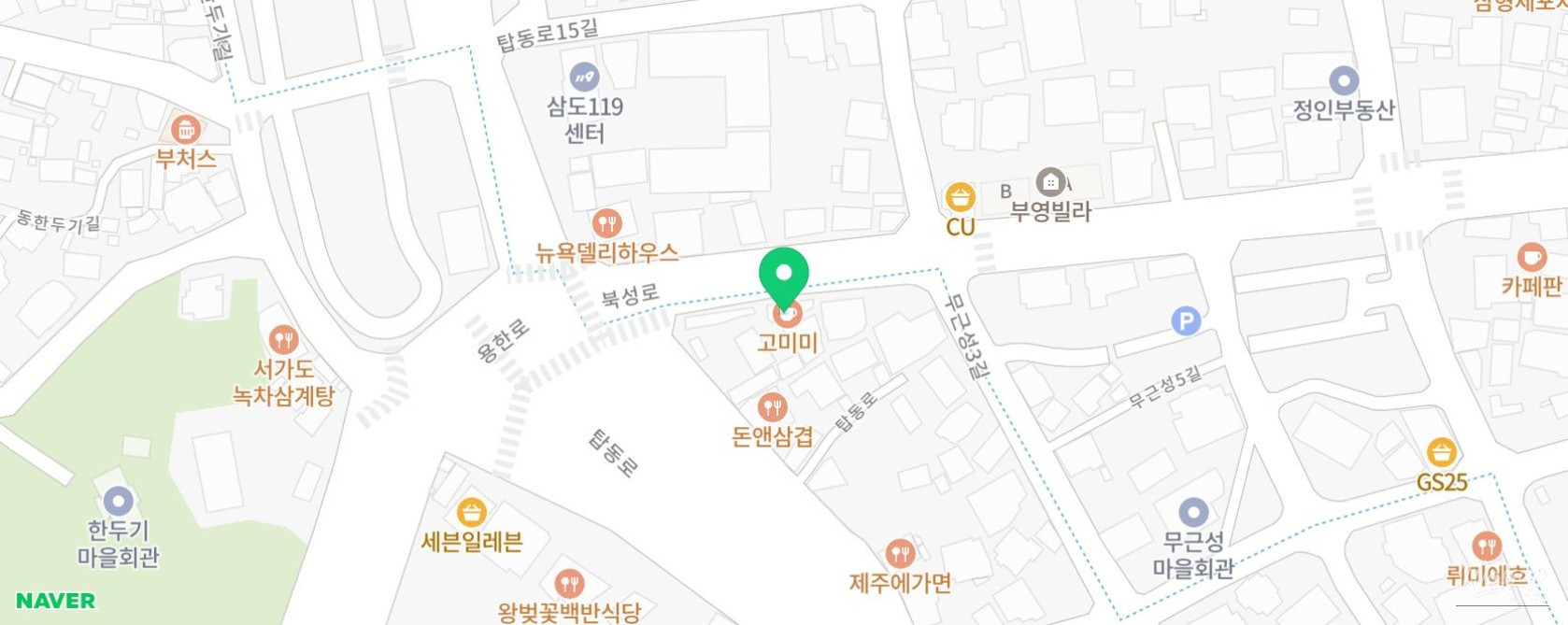Open the 부처스 shop marker
Viewport: 1568px width, 625px height.
(x=186, y=129)
